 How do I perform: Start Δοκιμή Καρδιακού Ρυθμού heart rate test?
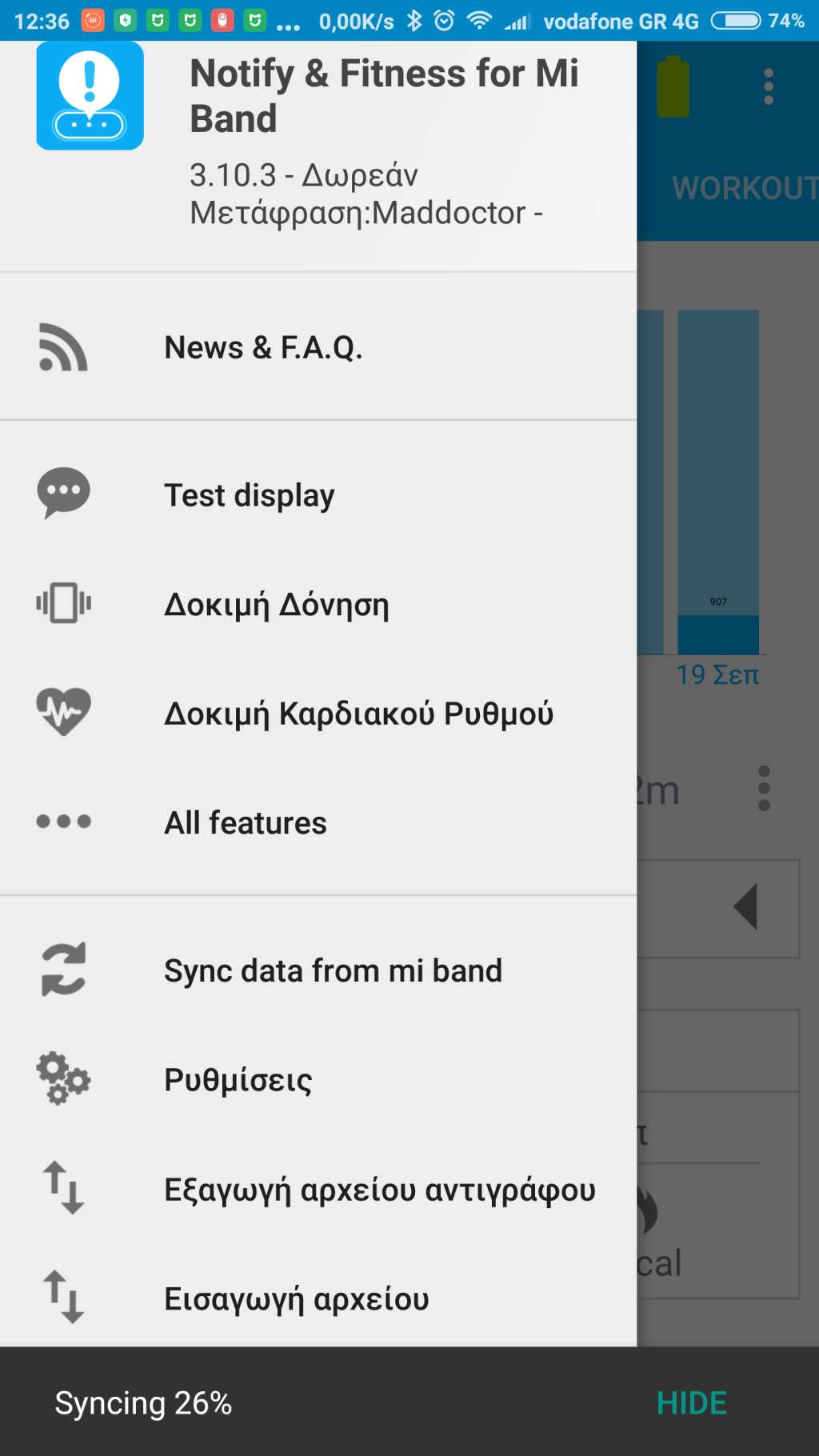tap(358, 714)
